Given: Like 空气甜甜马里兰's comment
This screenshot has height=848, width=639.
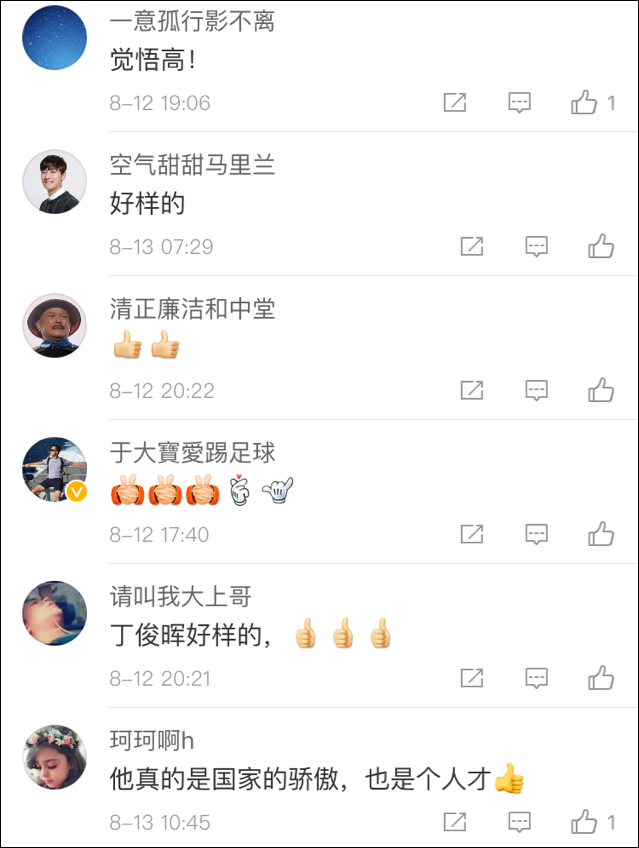Looking at the screenshot, I should [x=601, y=246].
